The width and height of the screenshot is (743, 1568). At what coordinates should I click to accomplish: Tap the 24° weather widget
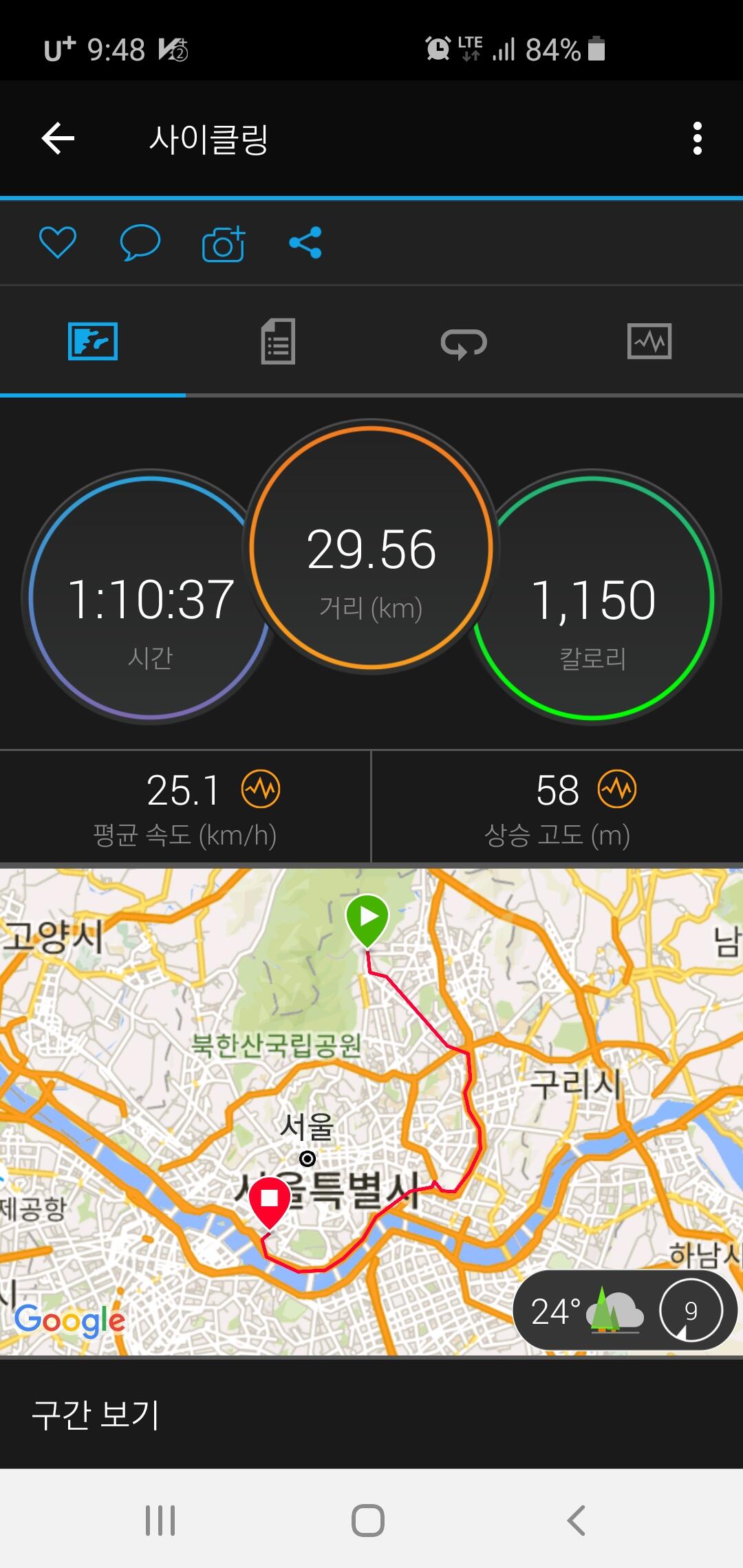click(x=625, y=1311)
